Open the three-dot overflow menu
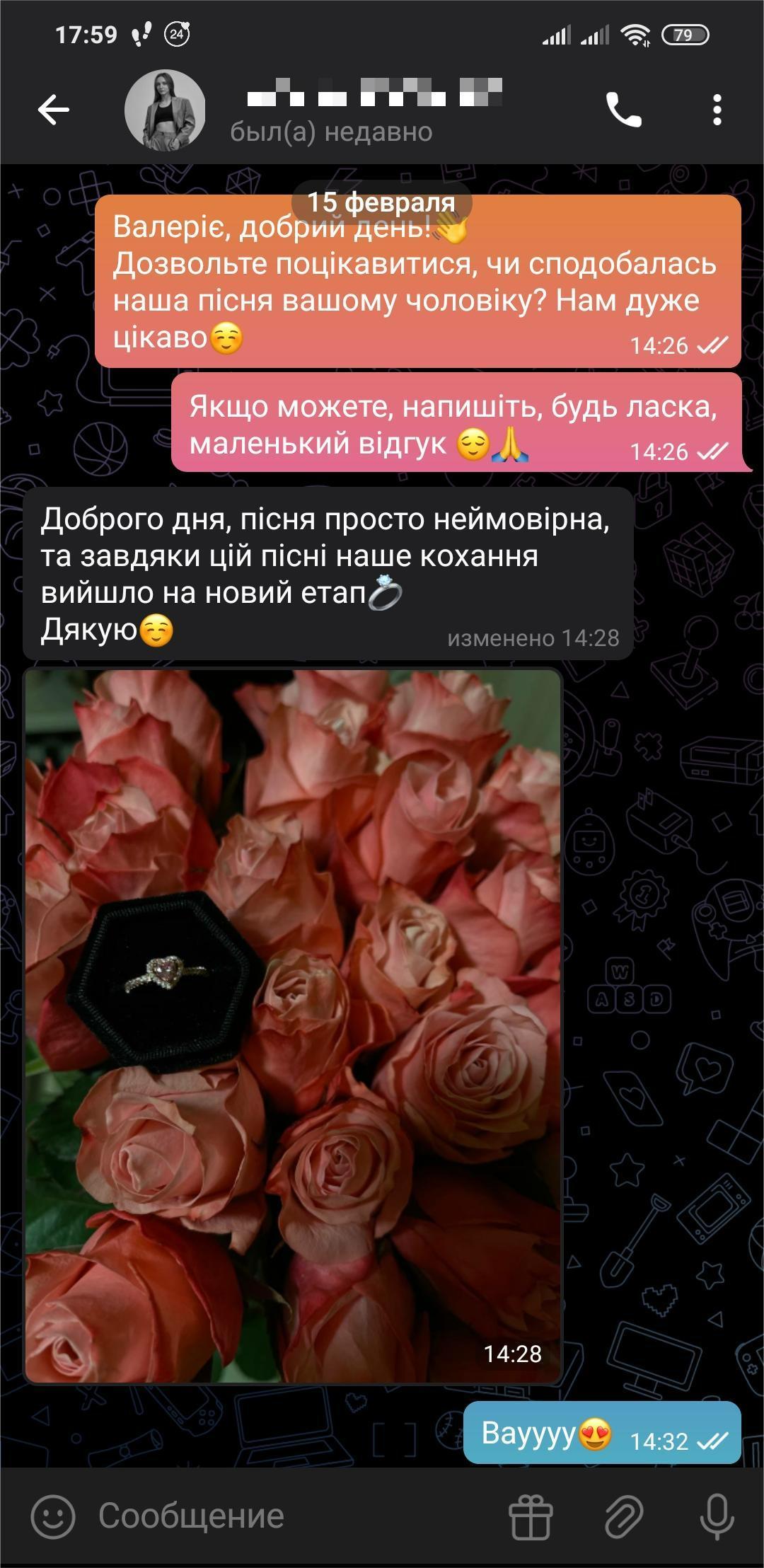Screen dimensions: 764x1568 717,110
